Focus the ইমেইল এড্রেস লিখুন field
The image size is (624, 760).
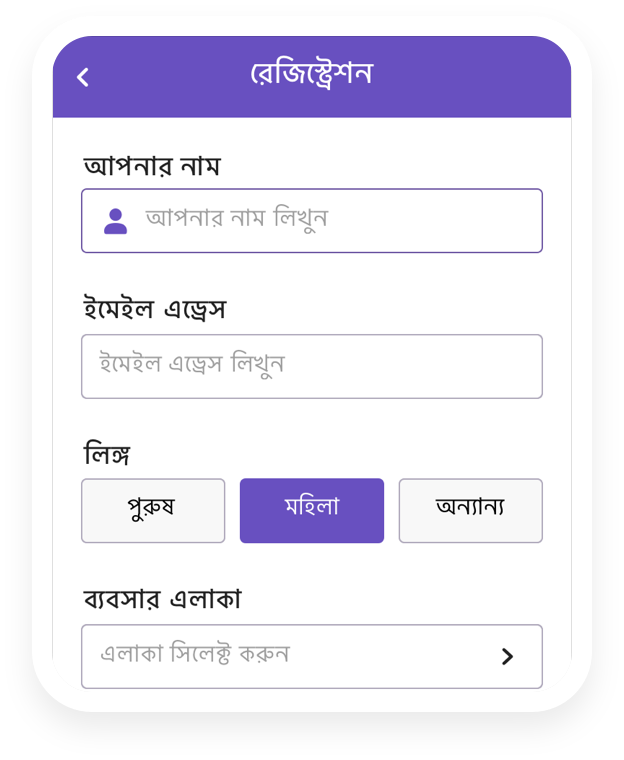312,366
